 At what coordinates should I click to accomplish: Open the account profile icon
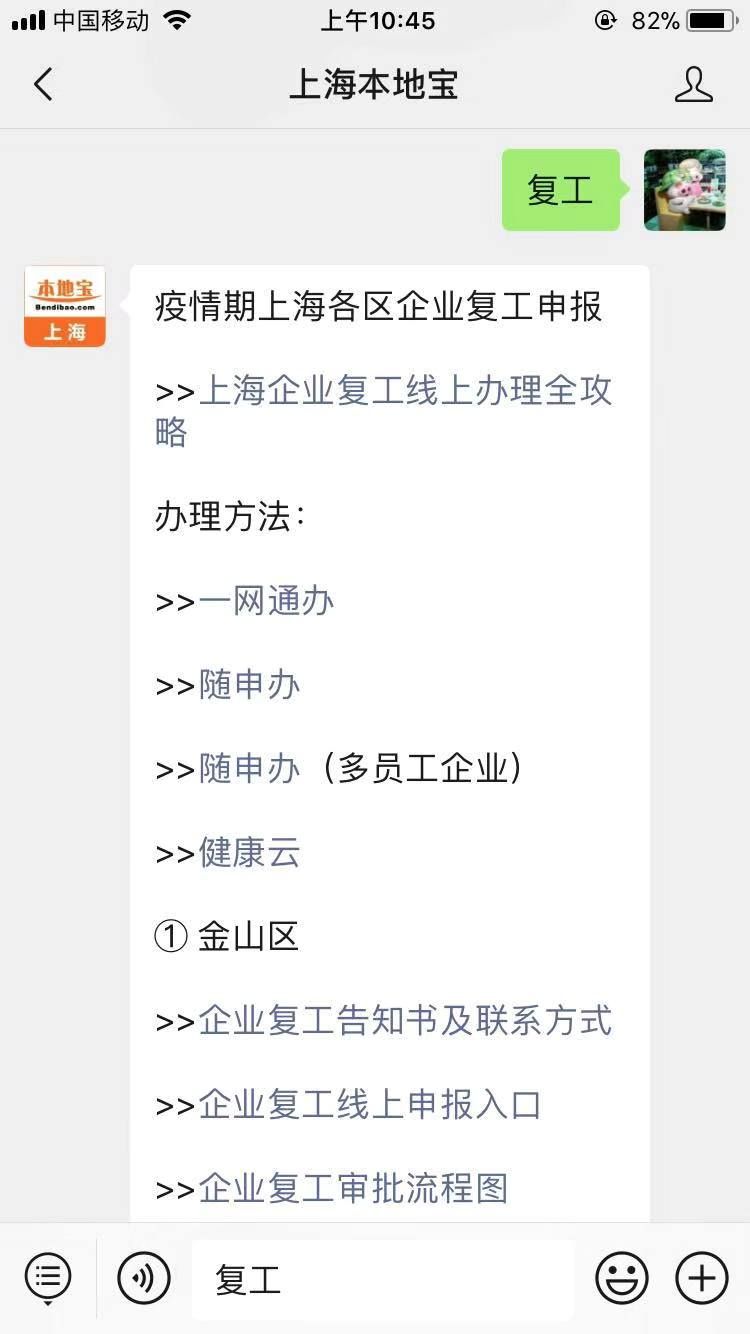coord(693,85)
